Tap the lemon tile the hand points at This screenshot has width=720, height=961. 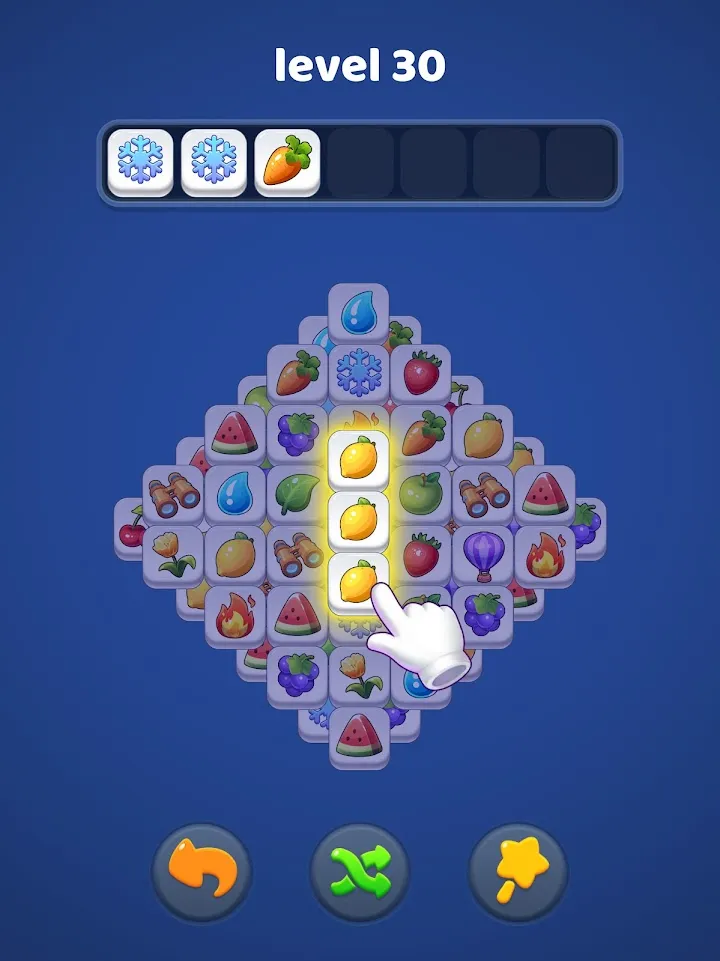[358, 580]
